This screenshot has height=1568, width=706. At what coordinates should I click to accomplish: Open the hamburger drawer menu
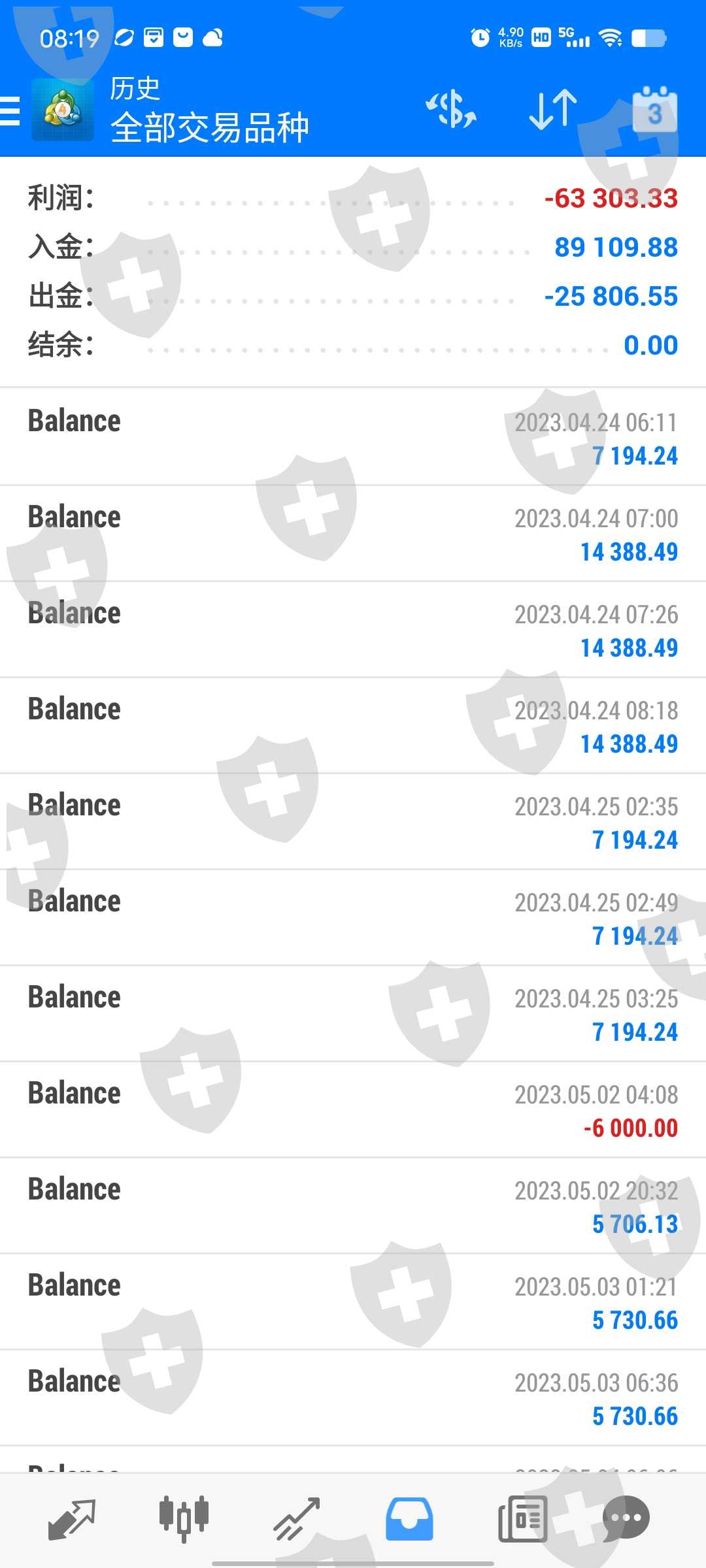(10, 110)
